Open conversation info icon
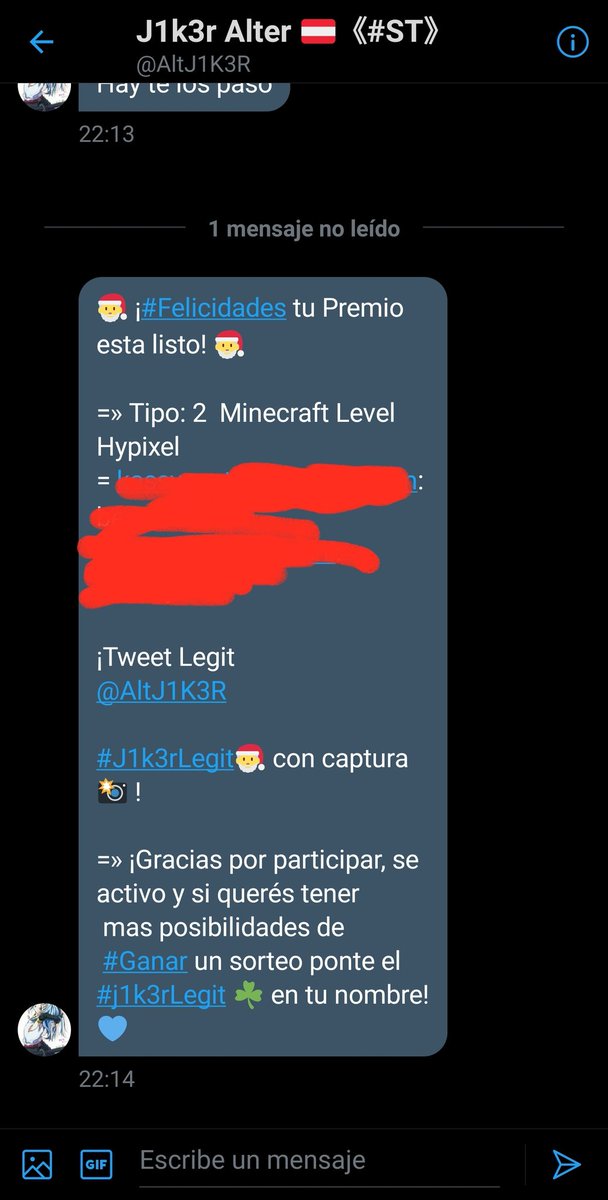 [572, 42]
